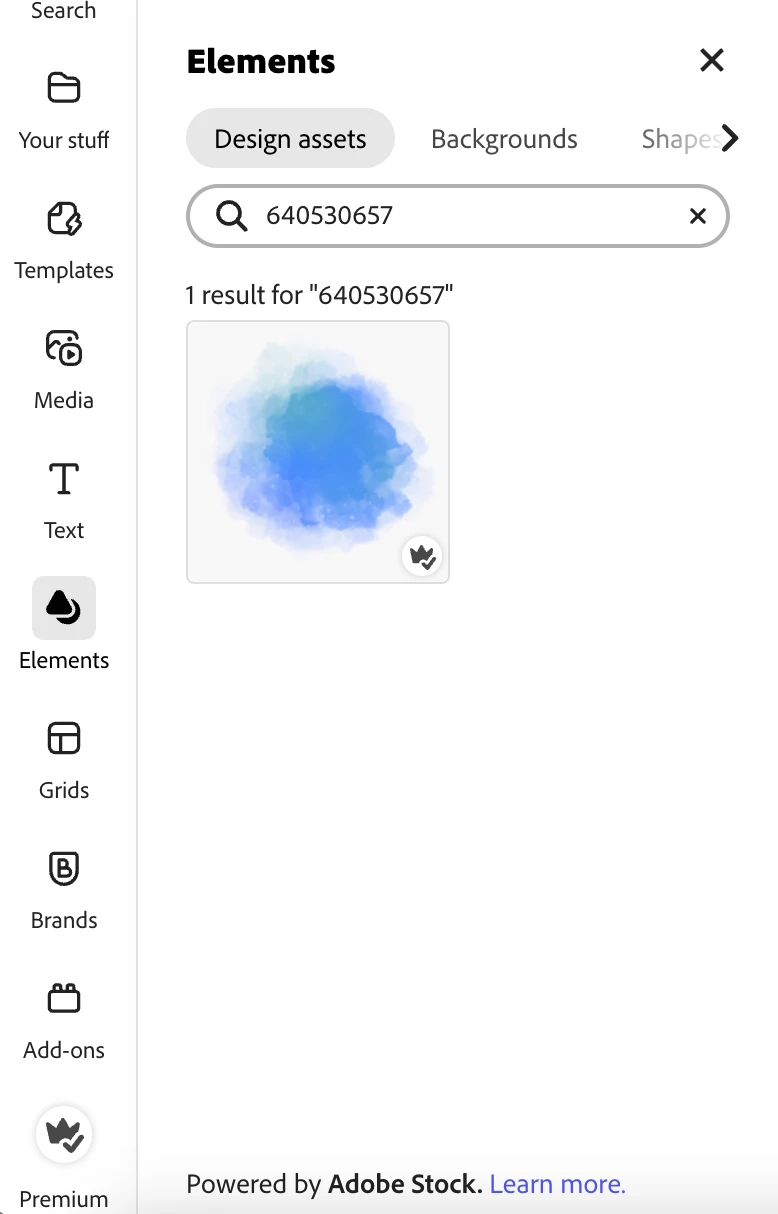Show more element categories with the arrow
The width and height of the screenshot is (778, 1214).
point(730,139)
